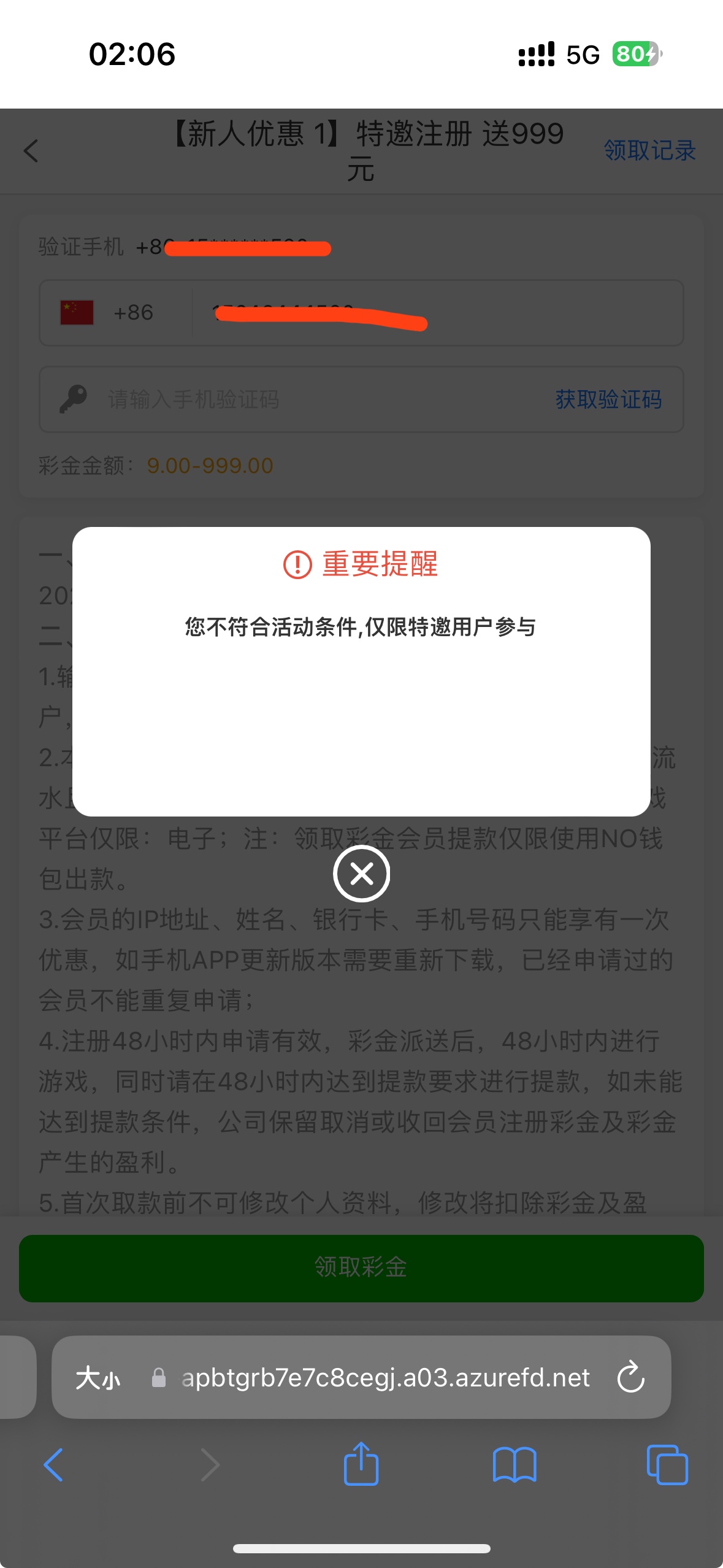This screenshot has width=723, height=1568.
Task: Go back from the promotion page
Action: click(31, 151)
